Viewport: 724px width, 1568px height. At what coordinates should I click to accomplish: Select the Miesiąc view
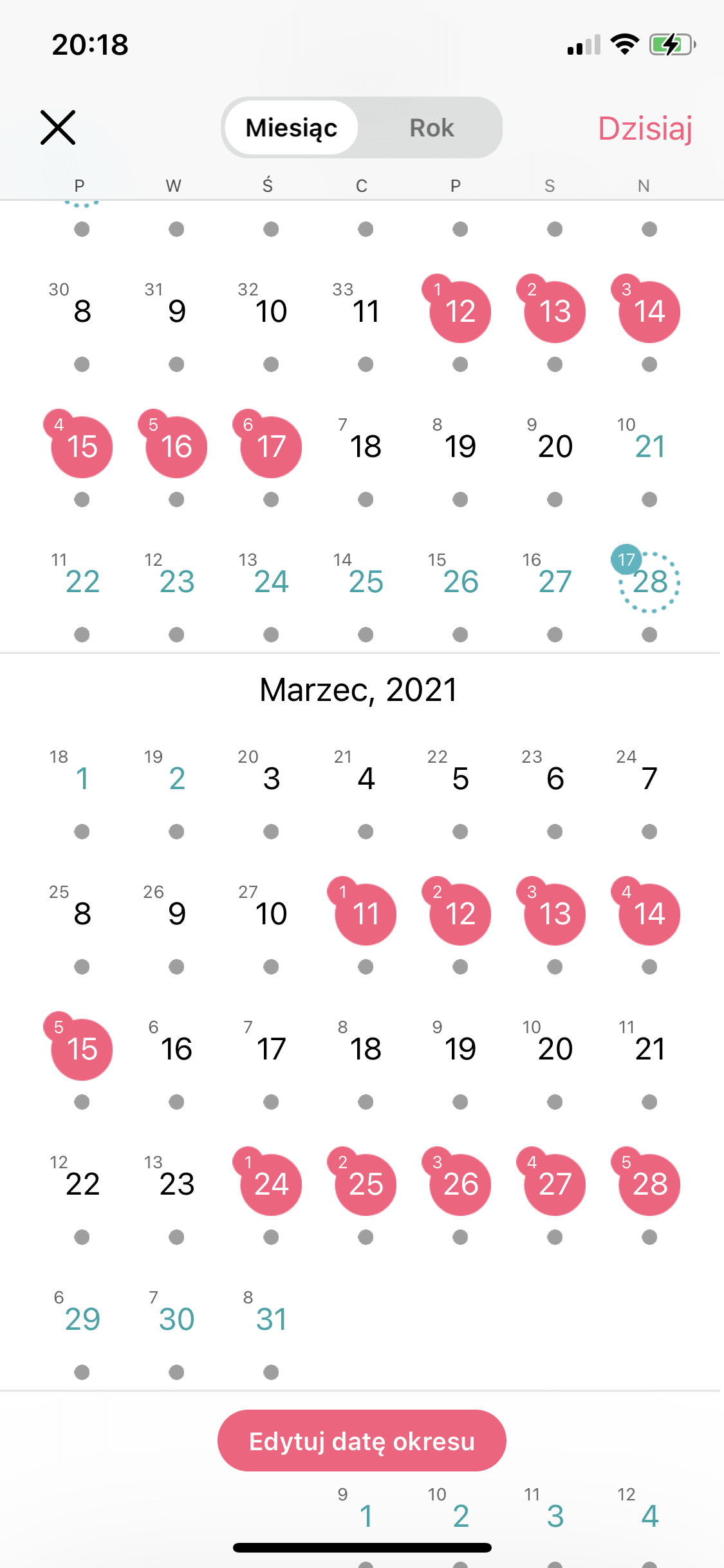[292, 127]
